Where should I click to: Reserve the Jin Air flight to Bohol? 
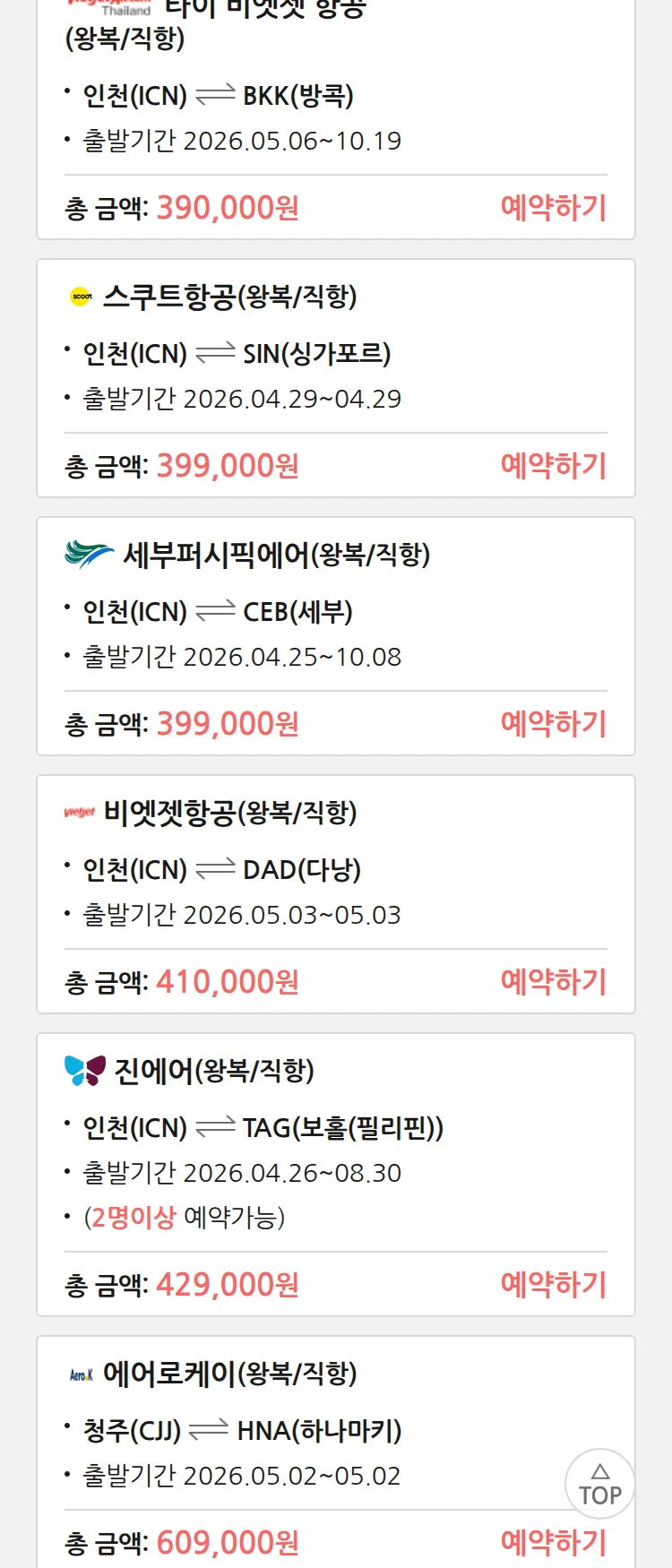553,1285
